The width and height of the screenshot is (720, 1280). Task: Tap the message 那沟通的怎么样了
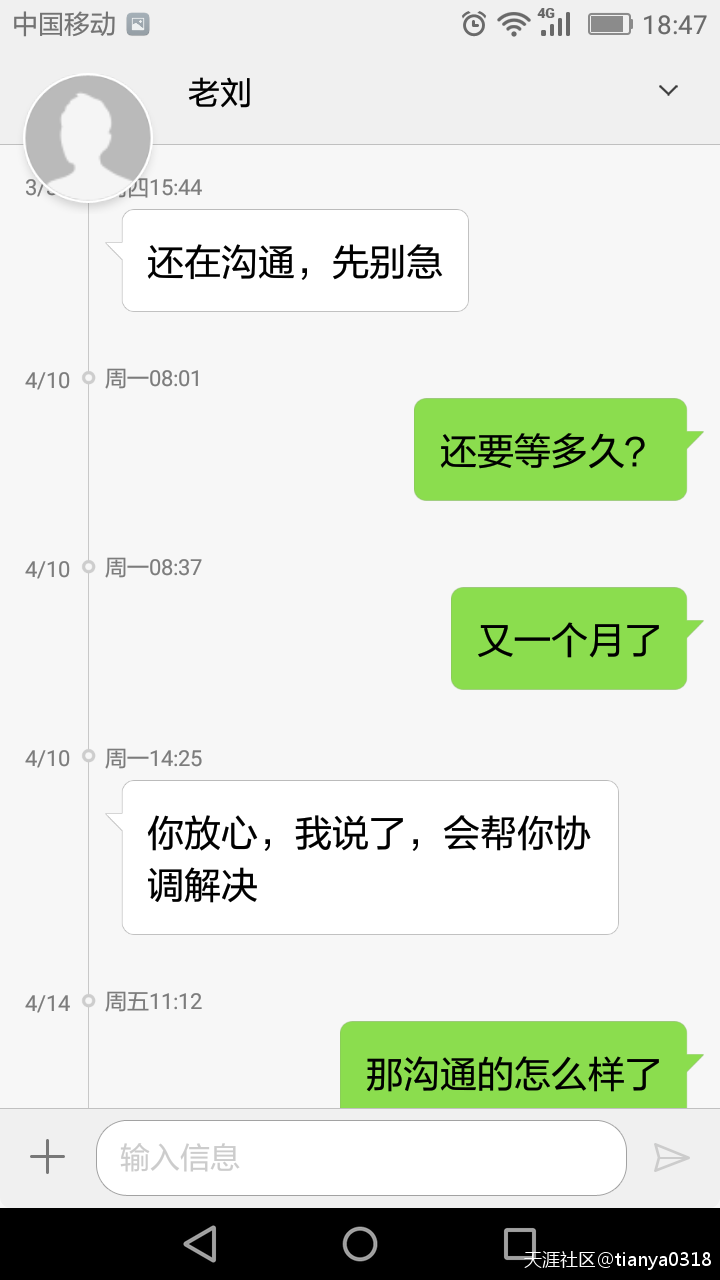[513, 1069]
